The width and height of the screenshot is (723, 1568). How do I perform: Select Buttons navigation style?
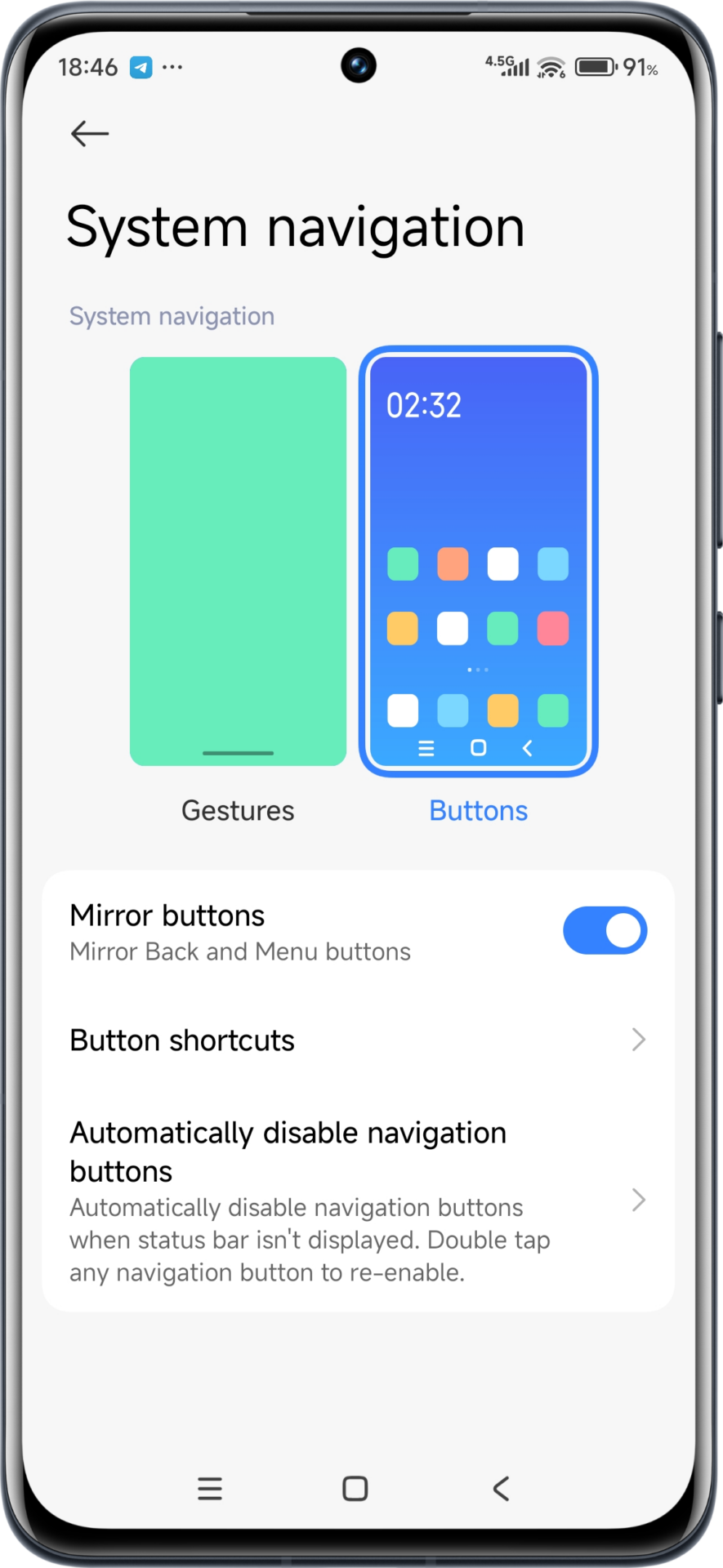[478, 562]
